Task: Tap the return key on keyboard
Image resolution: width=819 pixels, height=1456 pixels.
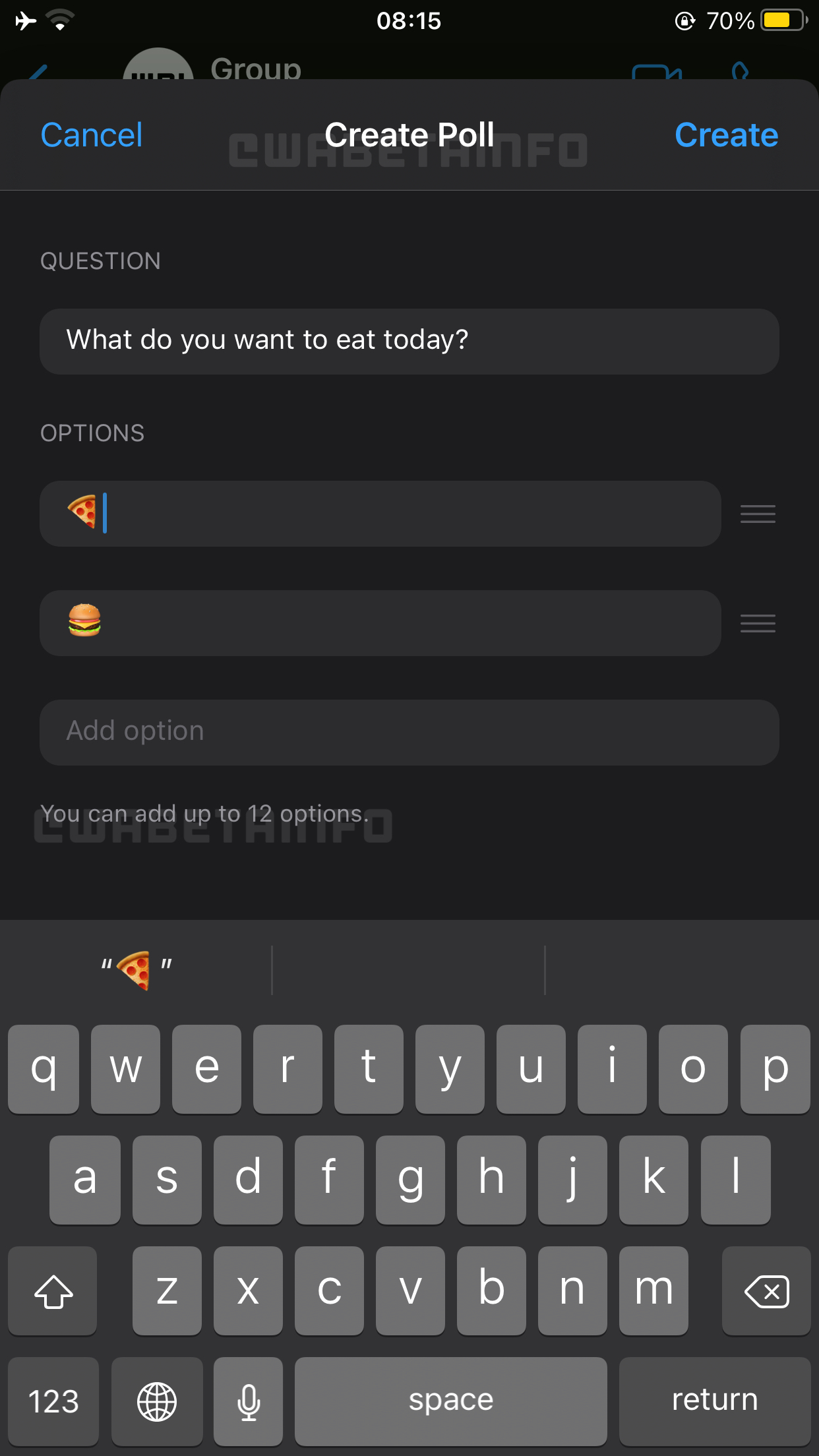Action: coord(714,1401)
